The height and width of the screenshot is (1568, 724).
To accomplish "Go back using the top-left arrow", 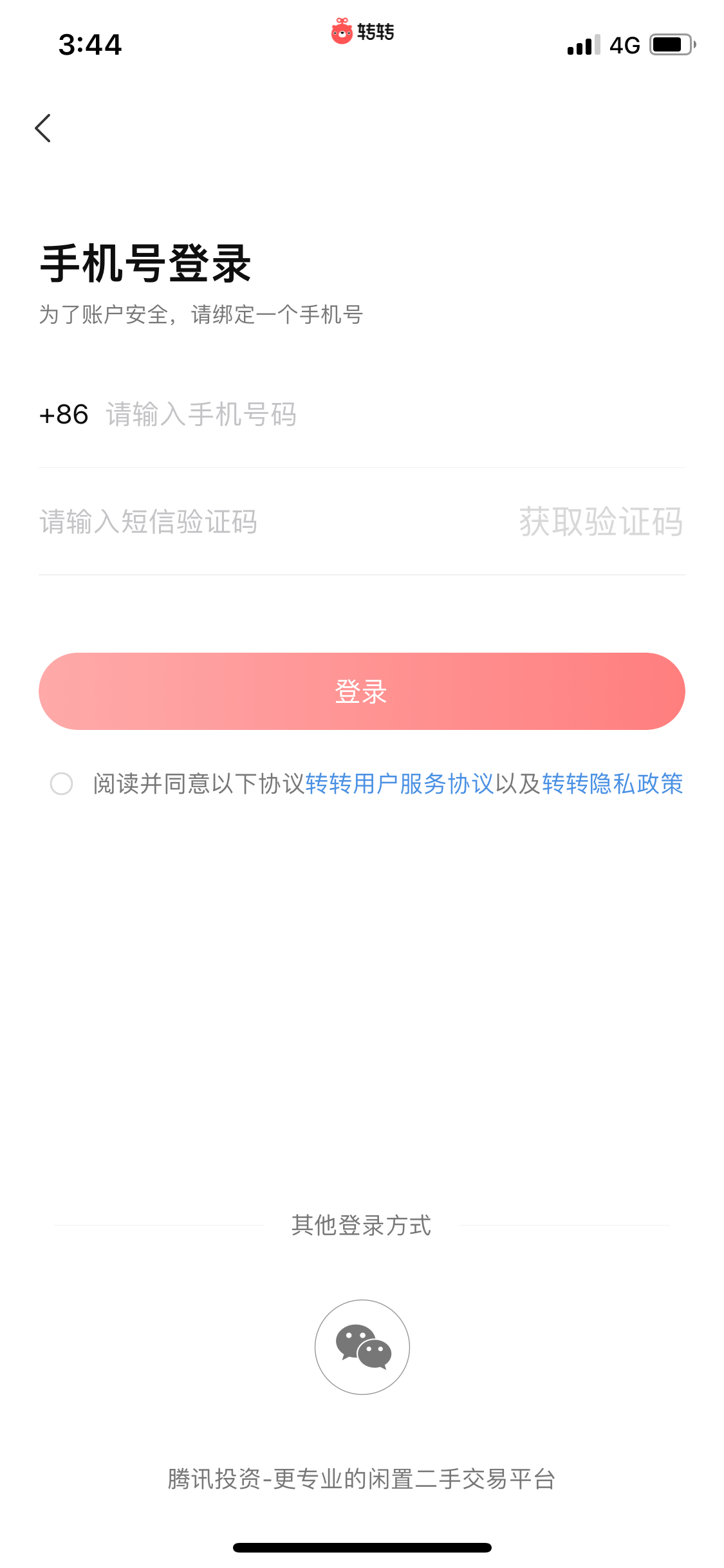I will tap(43, 128).
